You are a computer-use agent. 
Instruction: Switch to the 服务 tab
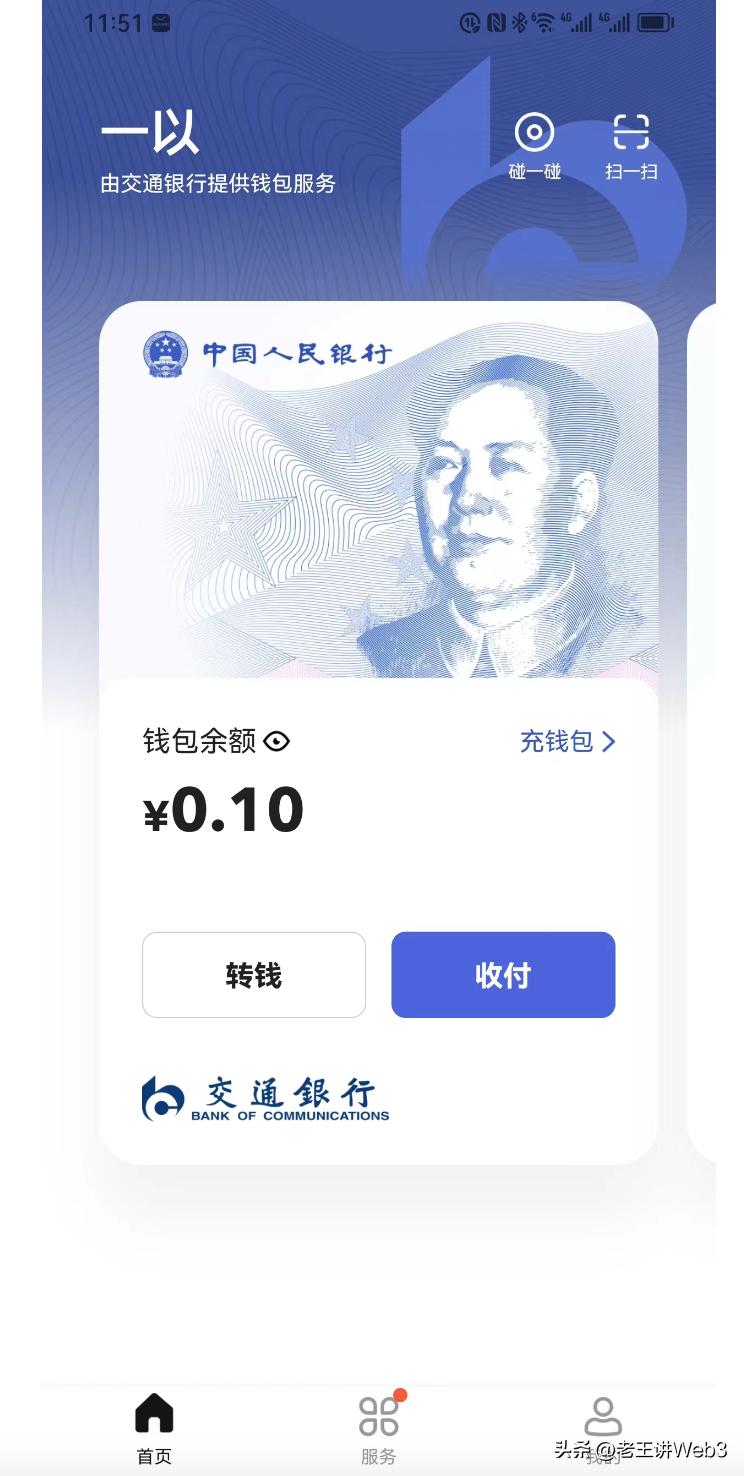377,1428
